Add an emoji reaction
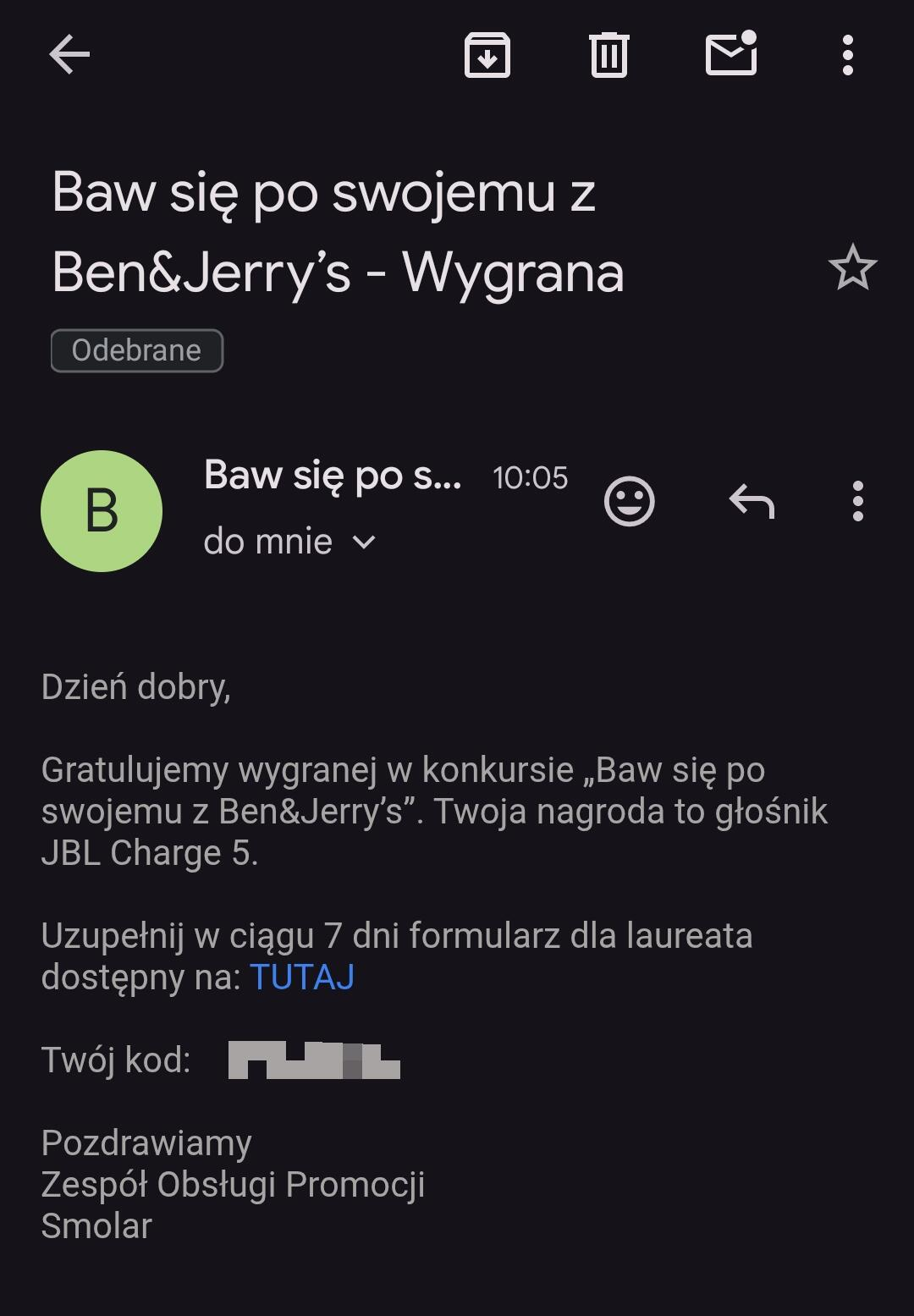 (x=629, y=501)
